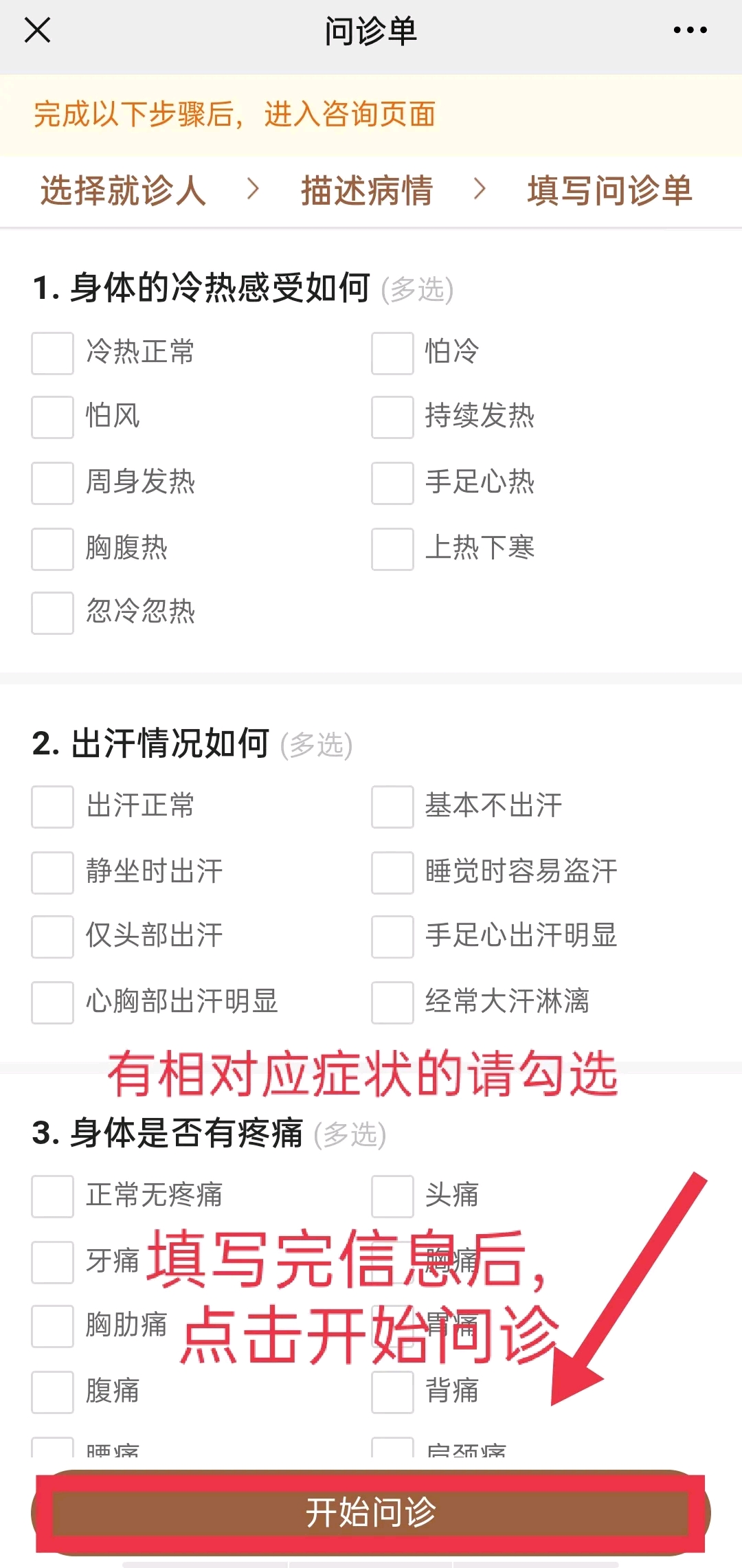
Task: Open the three-dot overflow menu
Action: click(690, 30)
